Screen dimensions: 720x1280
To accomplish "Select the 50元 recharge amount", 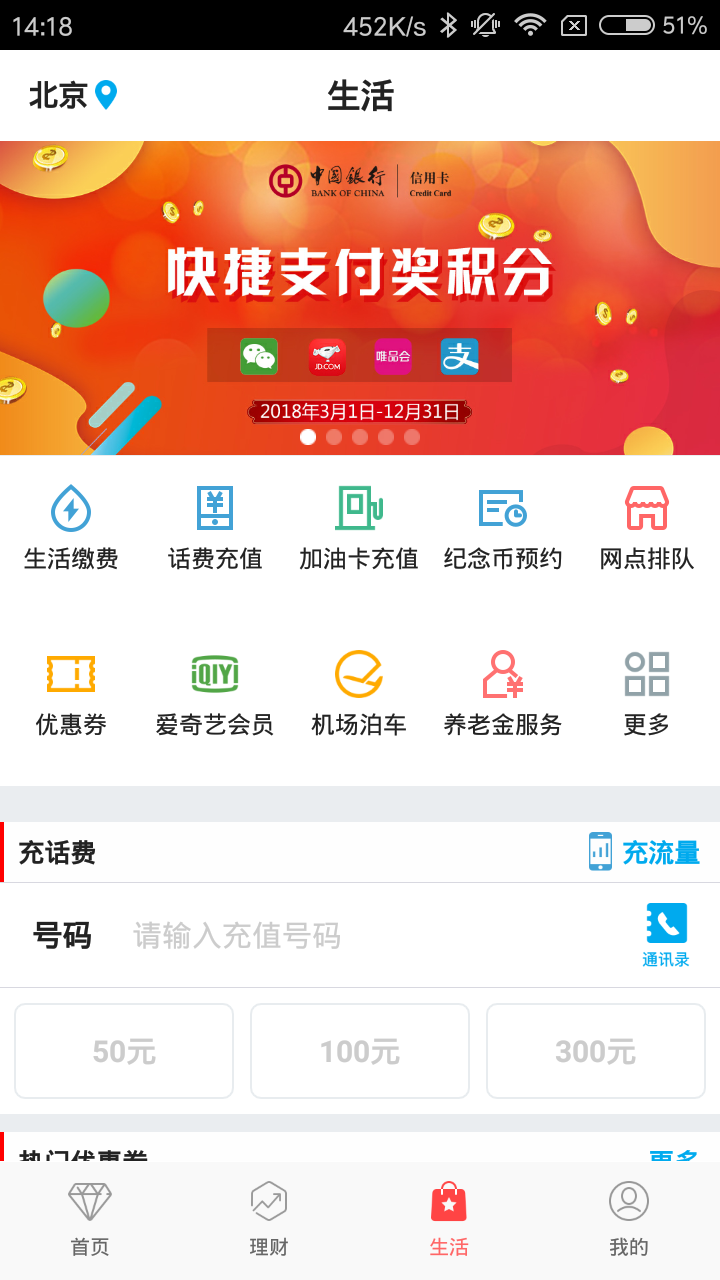I will [x=123, y=1050].
